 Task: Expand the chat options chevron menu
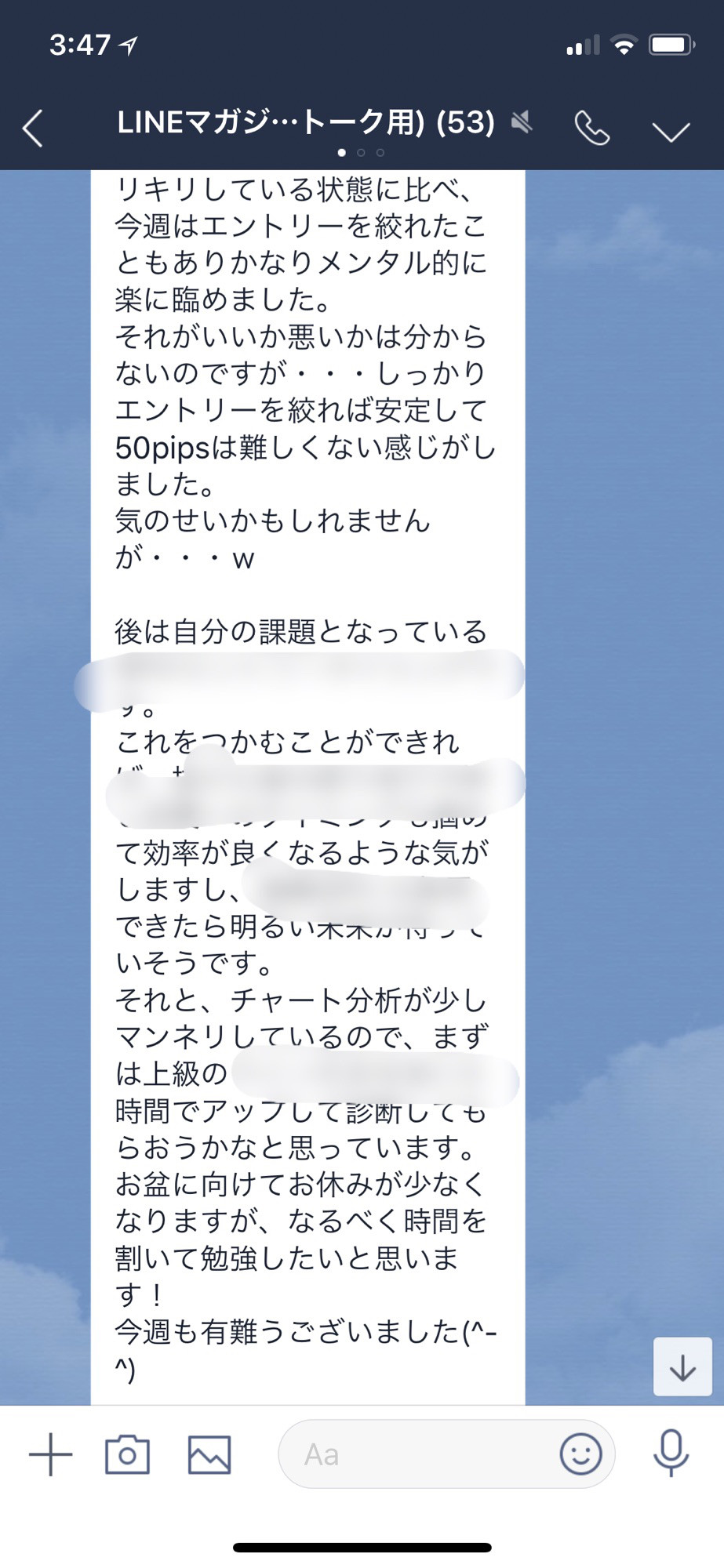click(x=671, y=131)
